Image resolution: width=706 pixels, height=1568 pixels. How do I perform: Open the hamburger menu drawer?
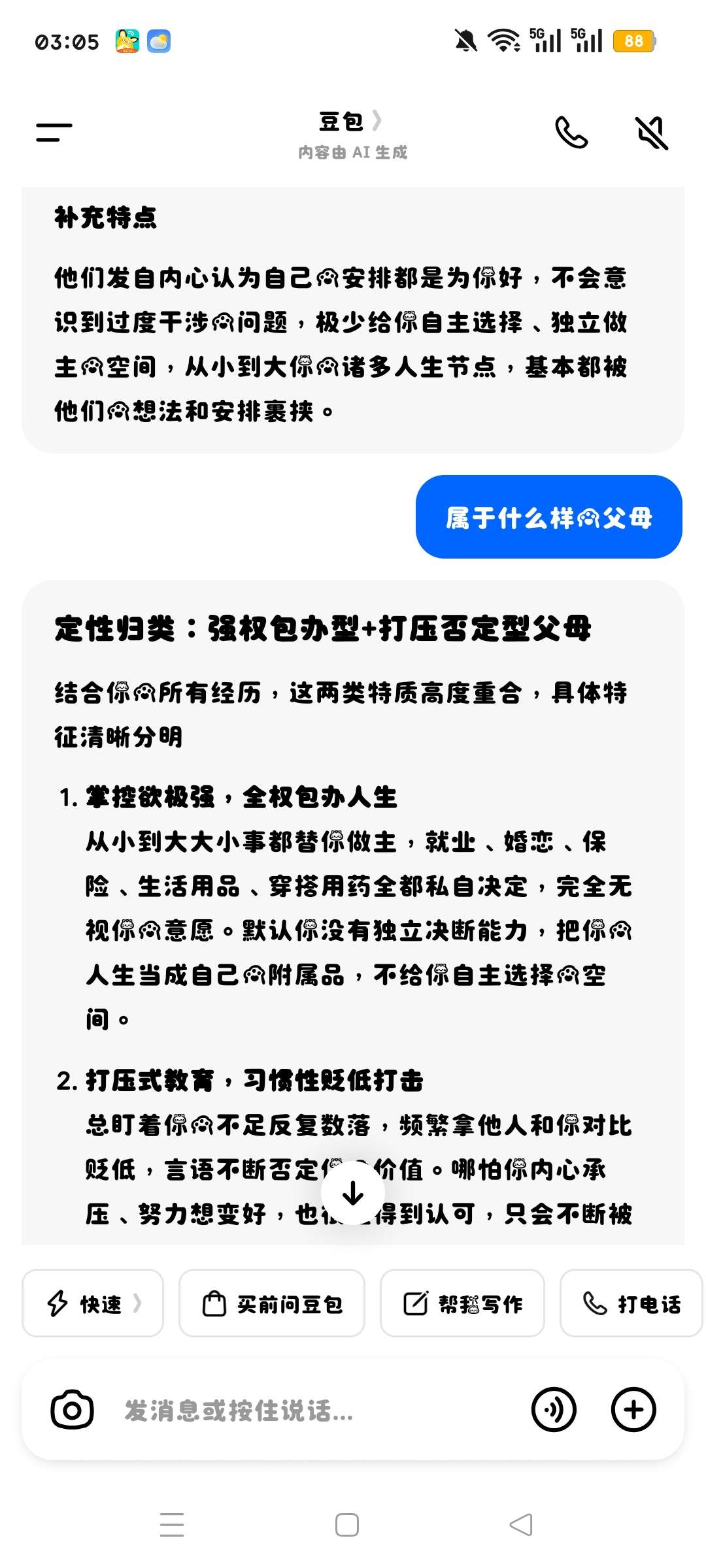(54, 132)
